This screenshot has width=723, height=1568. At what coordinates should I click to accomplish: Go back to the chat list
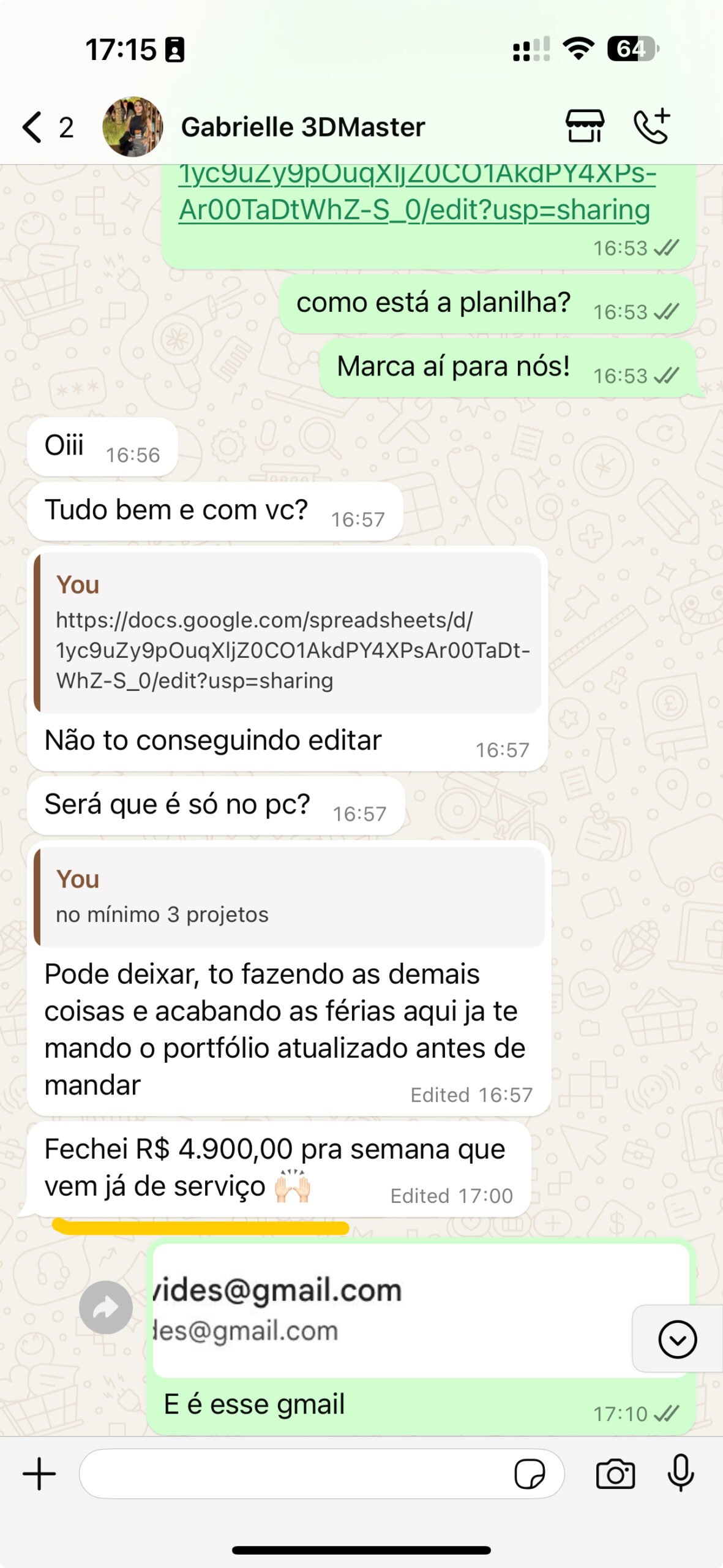(x=47, y=127)
